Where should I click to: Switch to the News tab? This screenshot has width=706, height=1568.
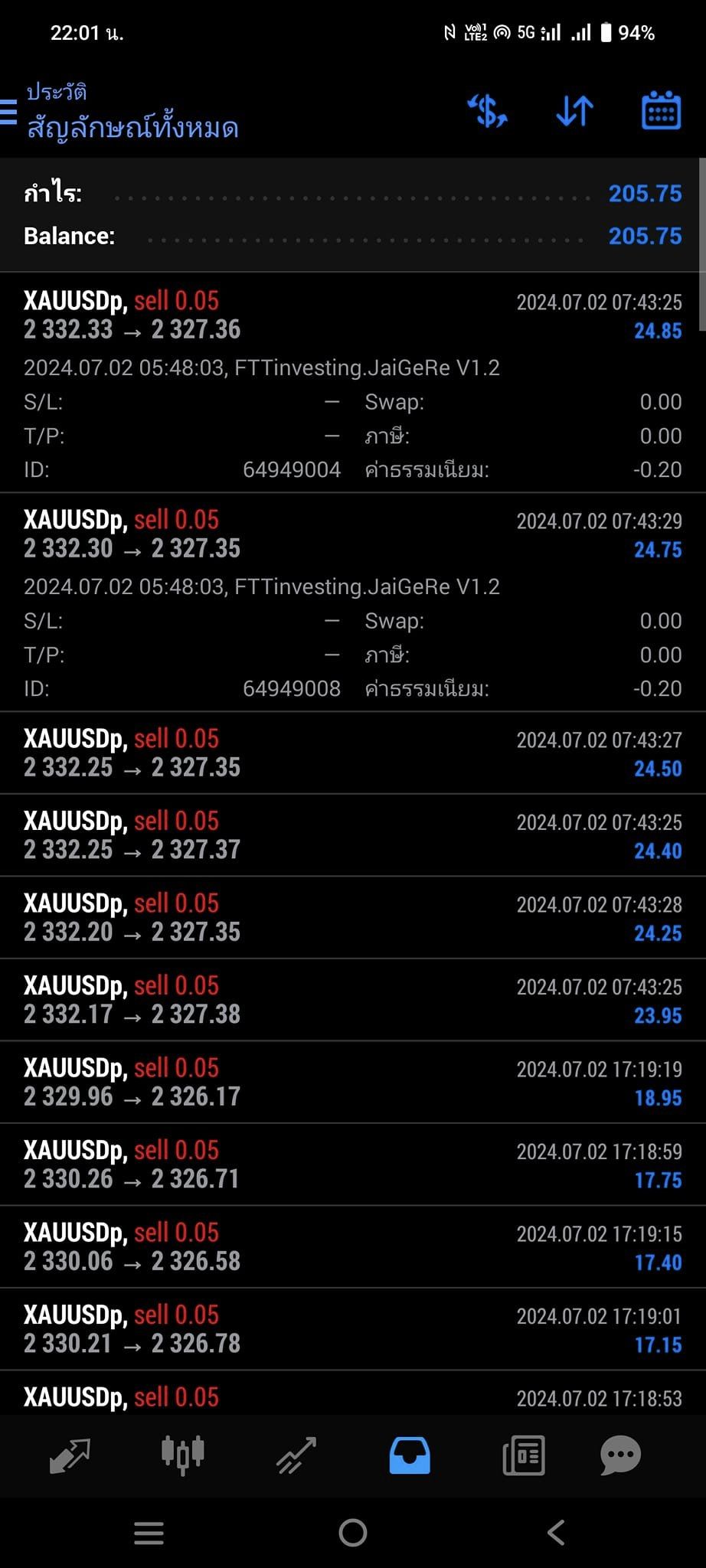[x=524, y=1455]
